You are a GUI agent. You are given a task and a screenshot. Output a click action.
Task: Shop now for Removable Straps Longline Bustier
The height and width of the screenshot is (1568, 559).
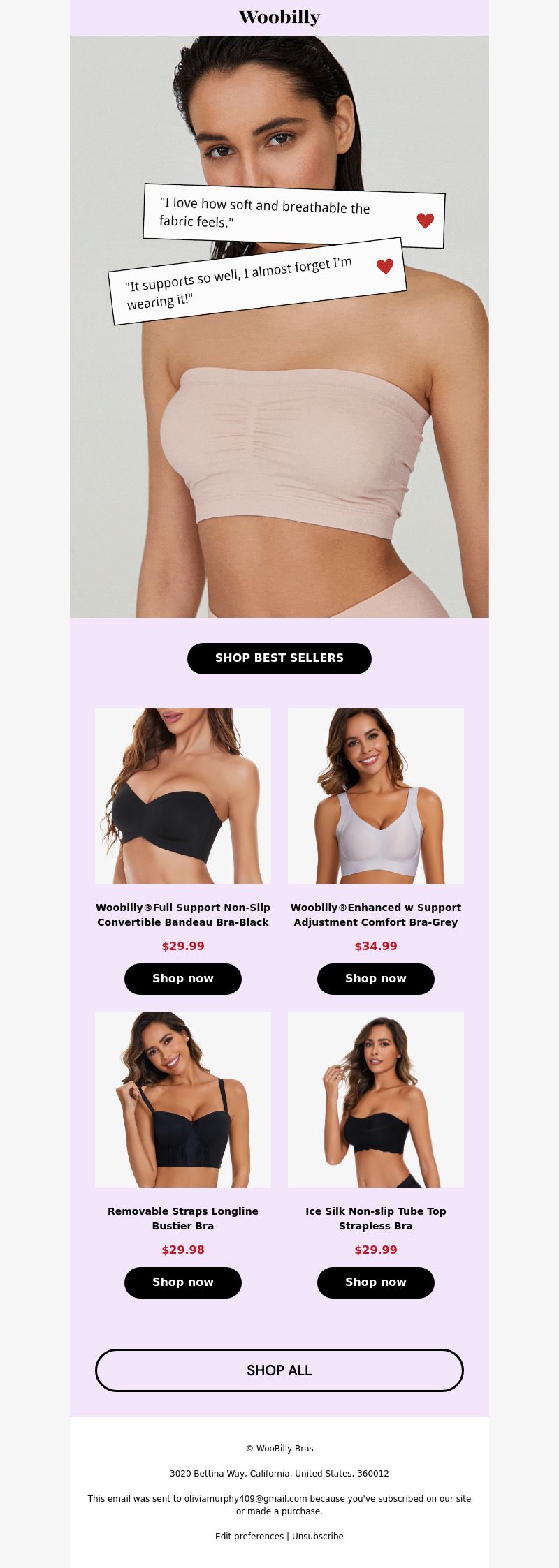[x=183, y=1282]
